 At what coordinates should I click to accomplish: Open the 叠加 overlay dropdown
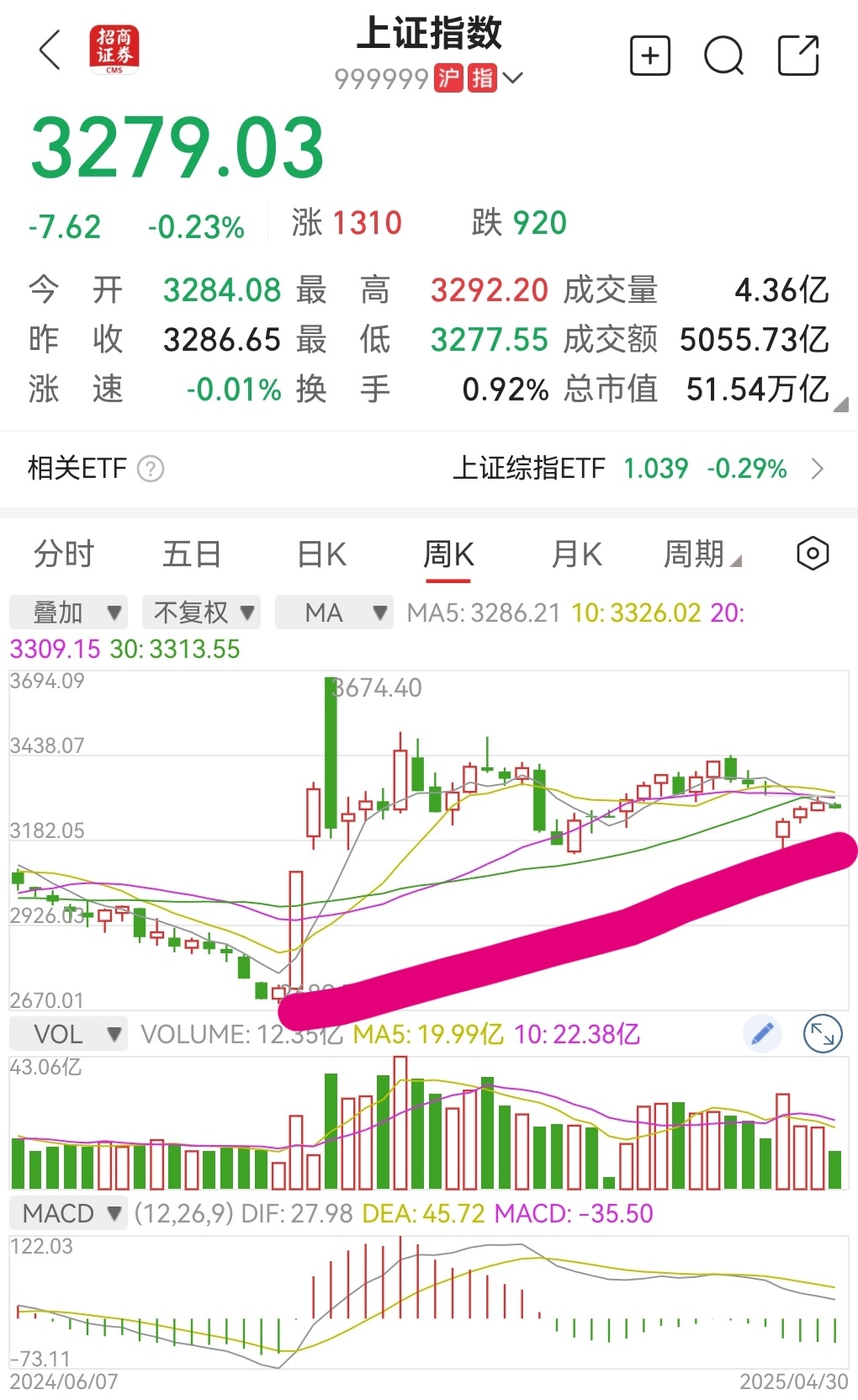coord(67,612)
